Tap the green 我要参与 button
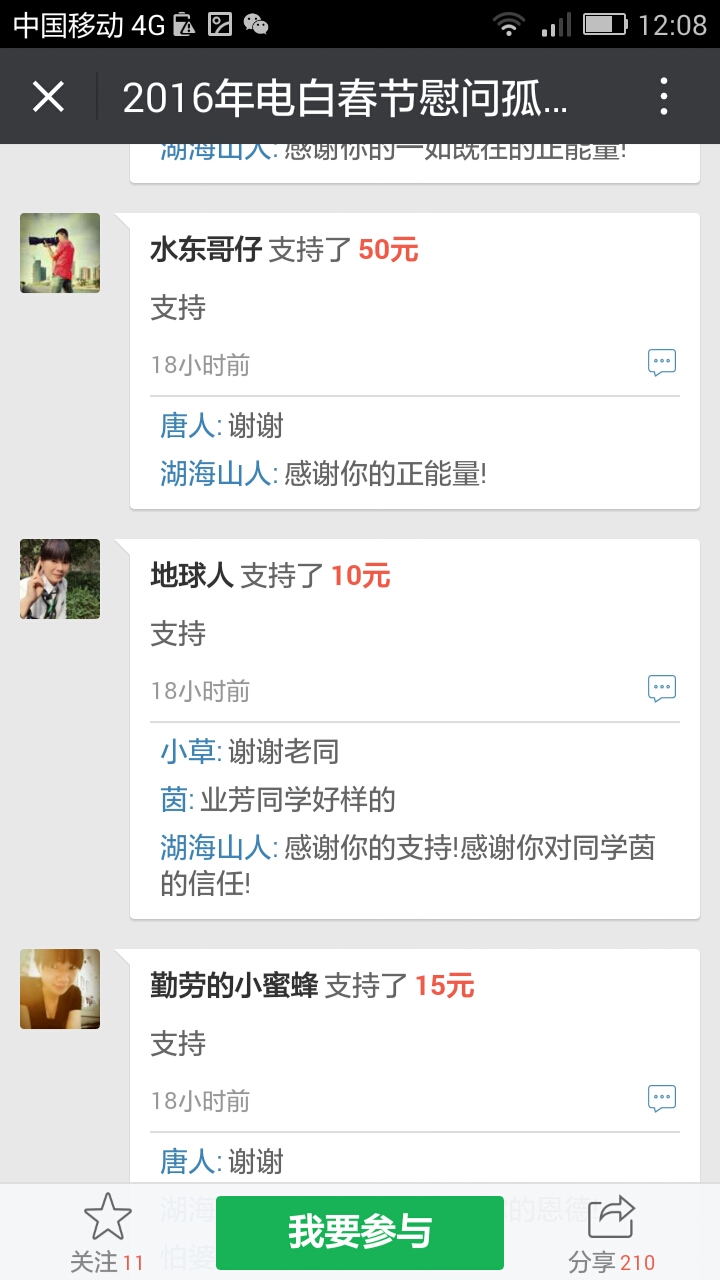Image resolution: width=720 pixels, height=1280 pixels. tap(360, 1232)
